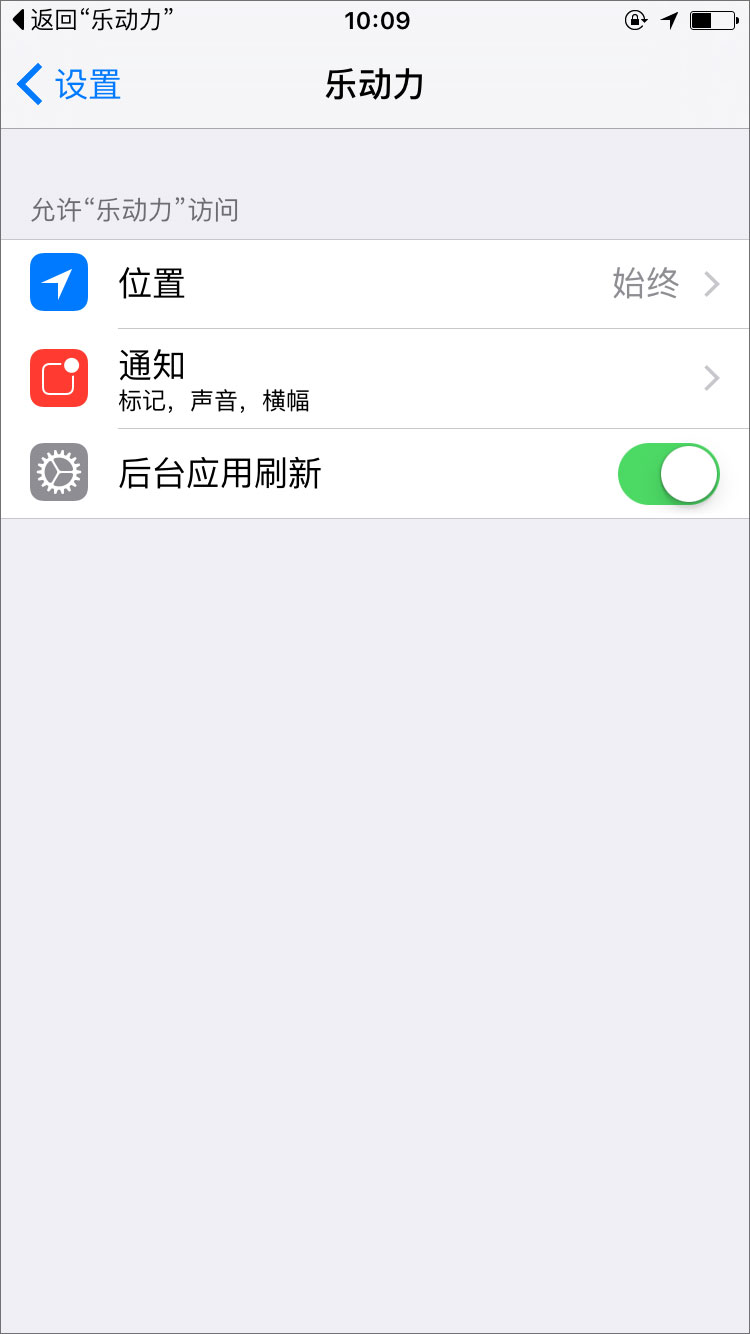This screenshot has height=1334, width=750.
Task: Tap the clock showing 10:09 in status bar
Action: (375, 20)
